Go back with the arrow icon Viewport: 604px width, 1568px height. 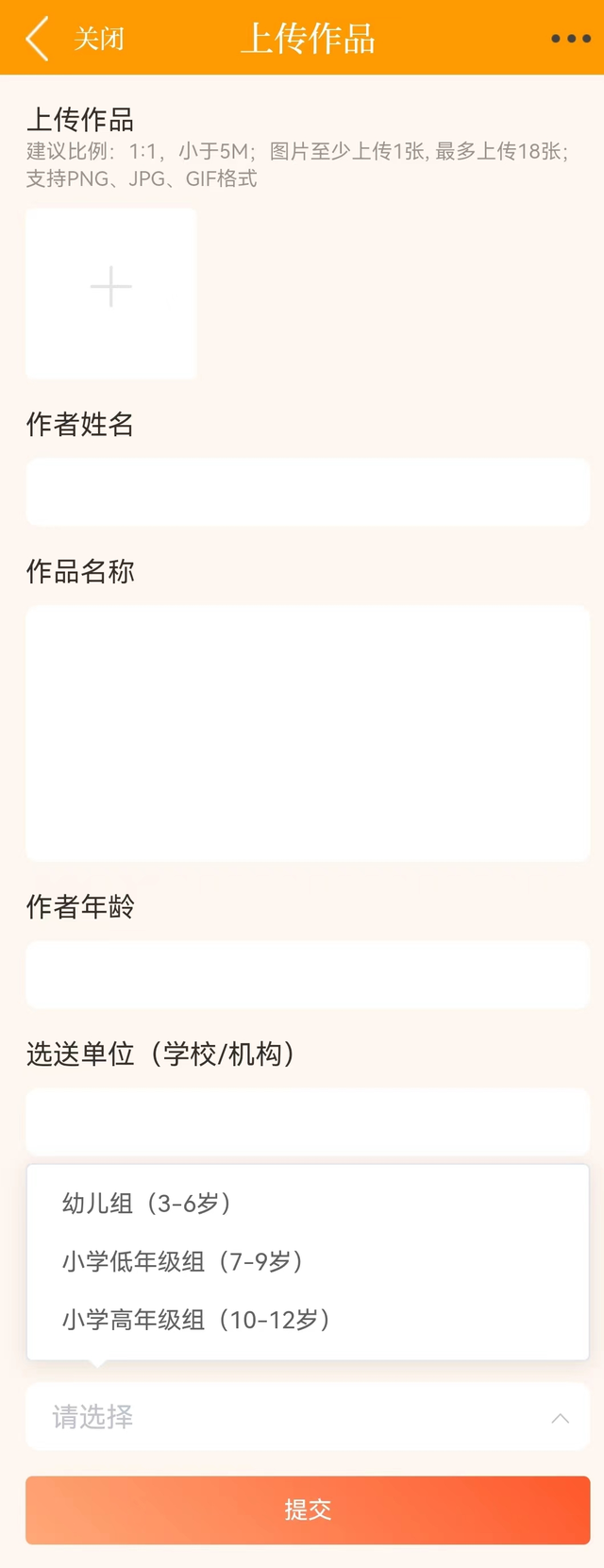37,39
